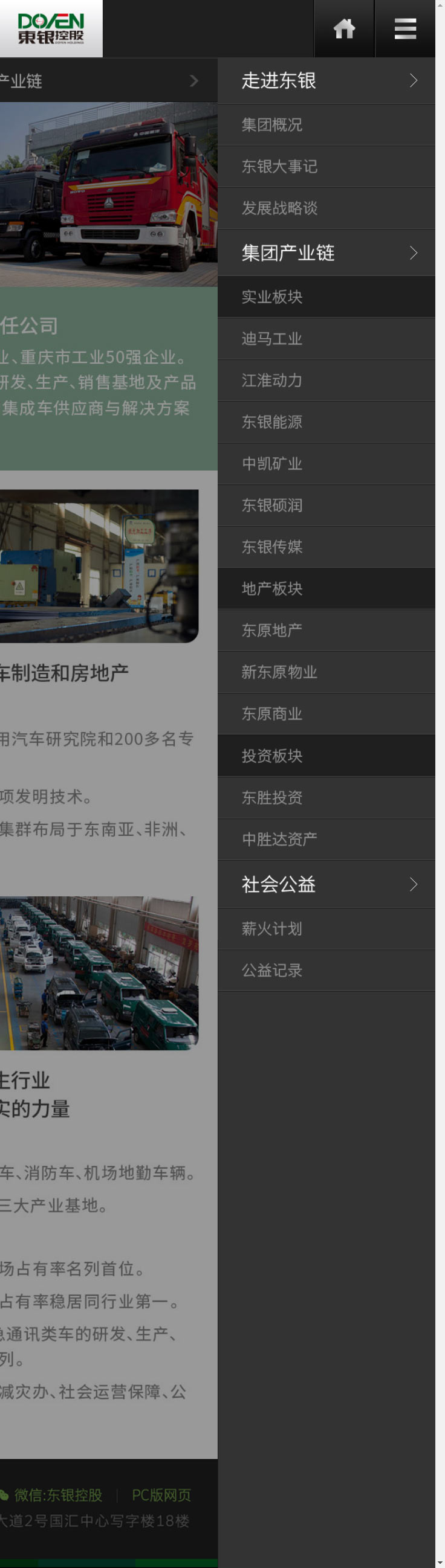Image resolution: width=445 pixels, height=1568 pixels.
Task: View 中胜达资产
Action: pyautogui.click(x=326, y=839)
